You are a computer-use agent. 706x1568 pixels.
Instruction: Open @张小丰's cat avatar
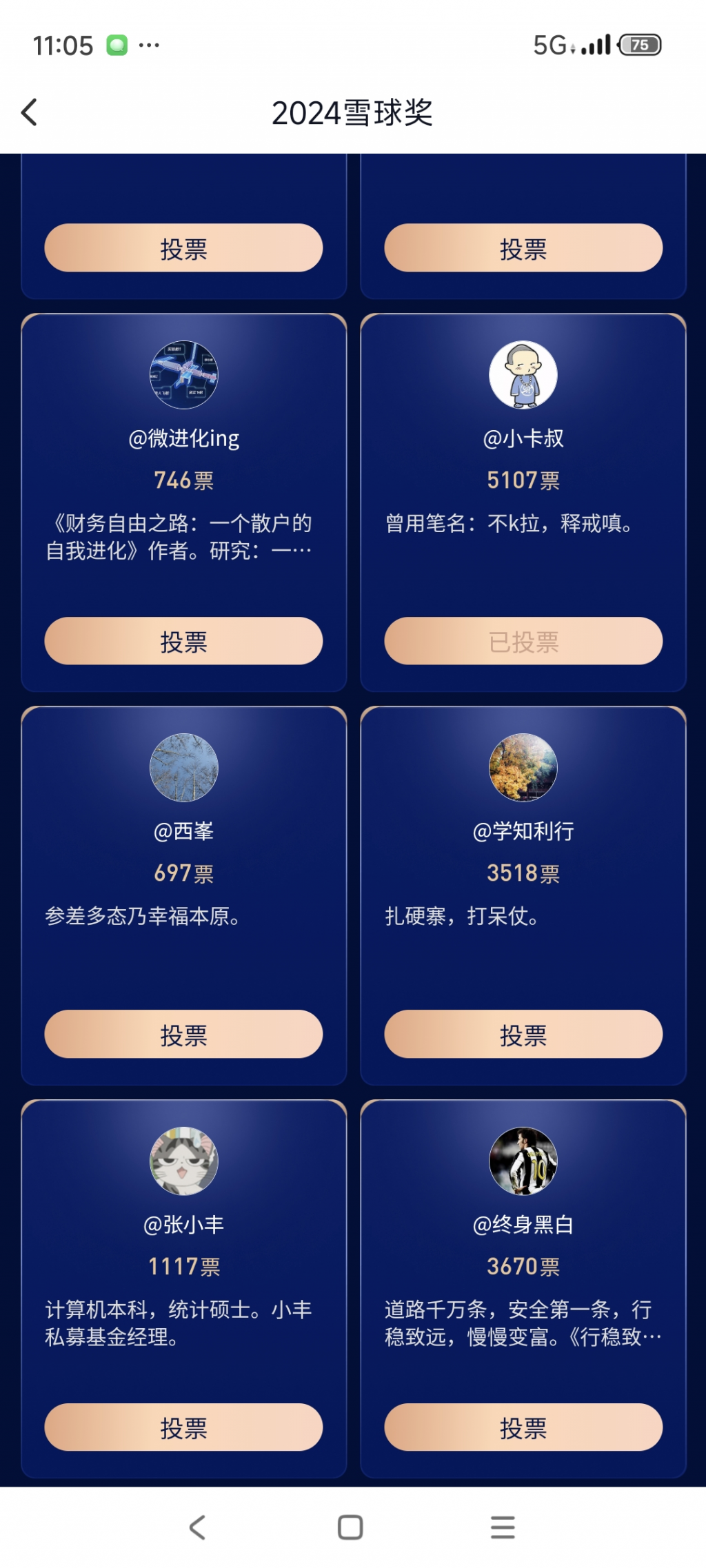click(184, 1161)
